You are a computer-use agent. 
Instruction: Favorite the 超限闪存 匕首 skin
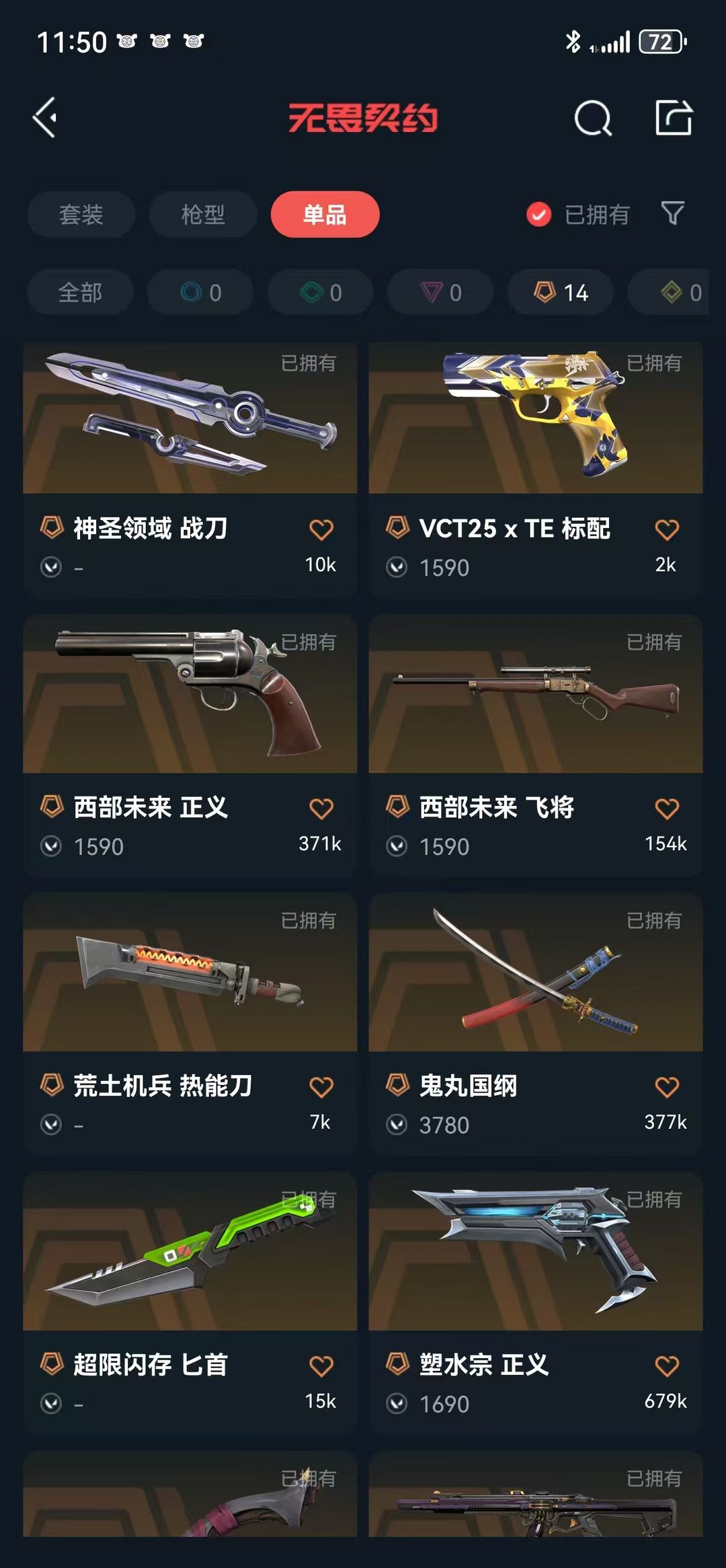pyautogui.click(x=321, y=1366)
